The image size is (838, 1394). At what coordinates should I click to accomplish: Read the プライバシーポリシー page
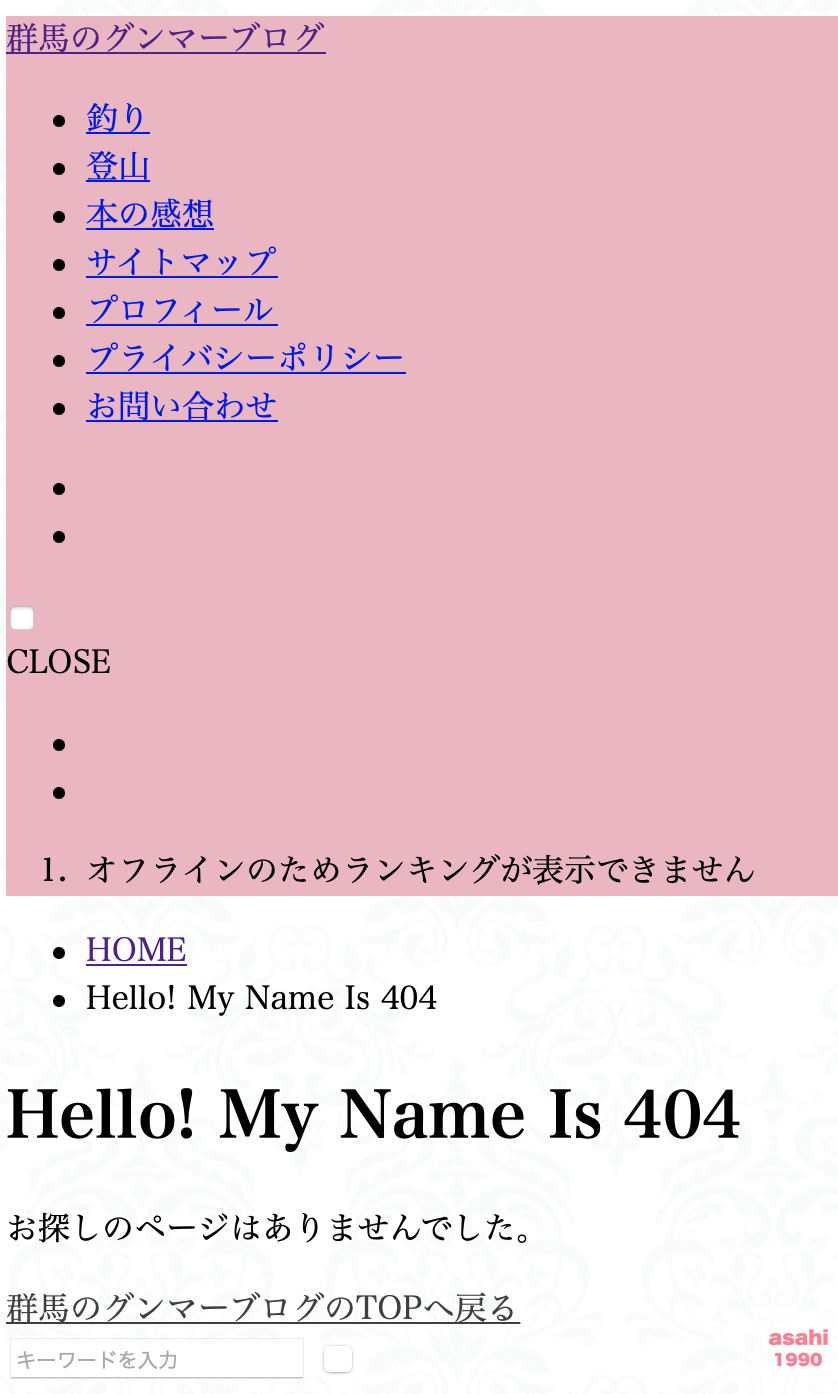(246, 358)
